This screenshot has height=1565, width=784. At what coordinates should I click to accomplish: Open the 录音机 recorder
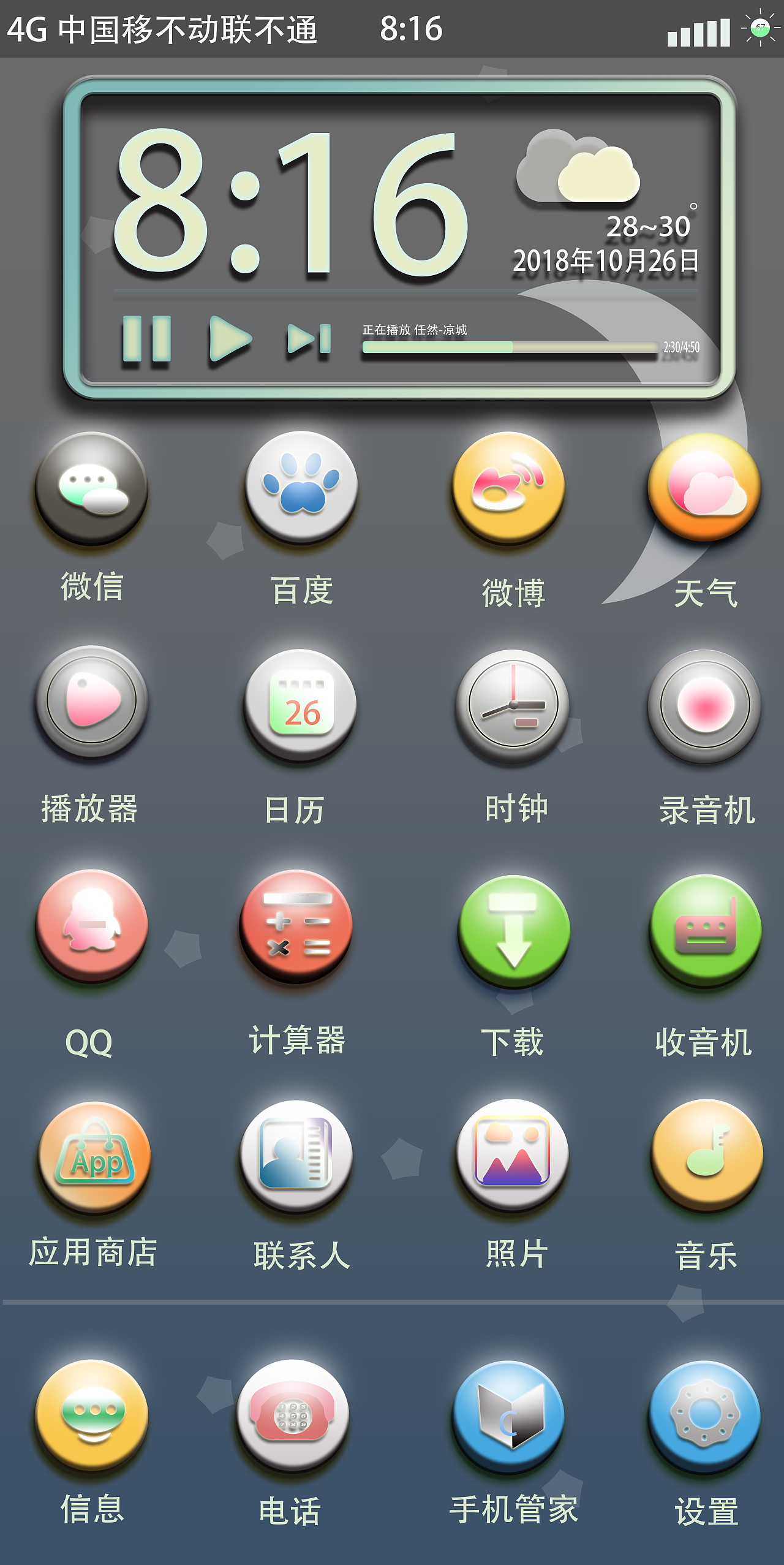[x=704, y=706]
